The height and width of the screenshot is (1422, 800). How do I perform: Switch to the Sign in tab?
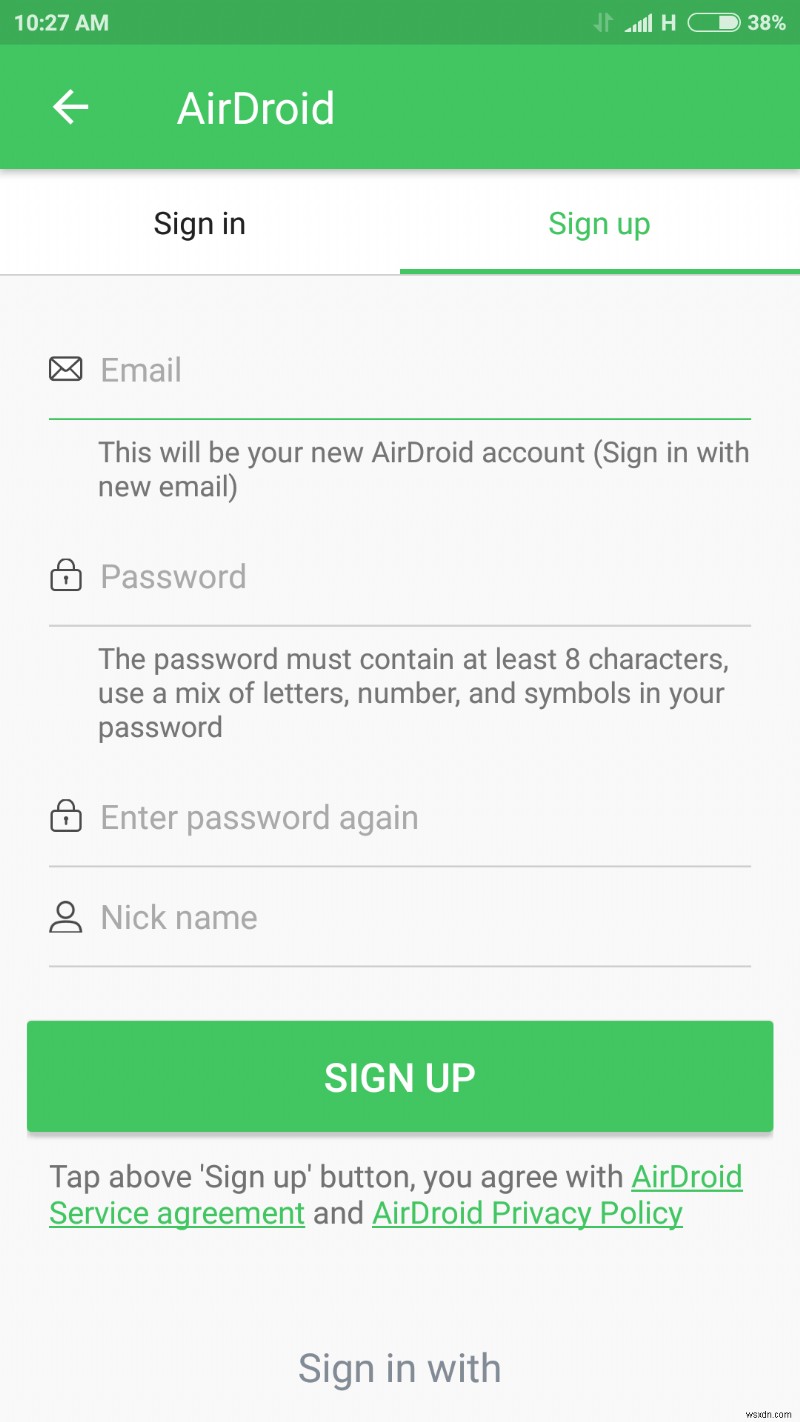(199, 223)
